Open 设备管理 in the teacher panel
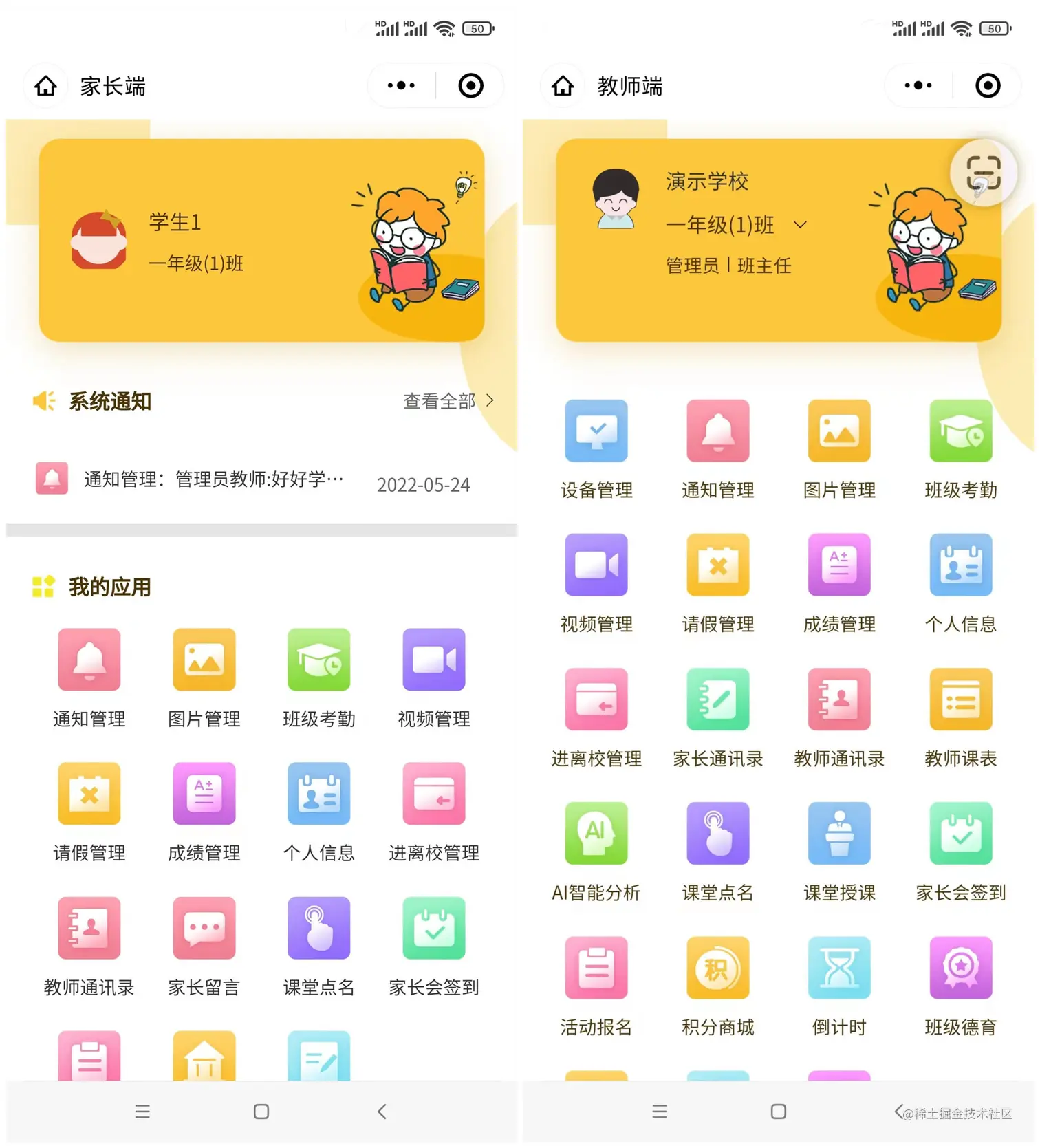Screen dimensions: 1040x1148 [x=596, y=448]
